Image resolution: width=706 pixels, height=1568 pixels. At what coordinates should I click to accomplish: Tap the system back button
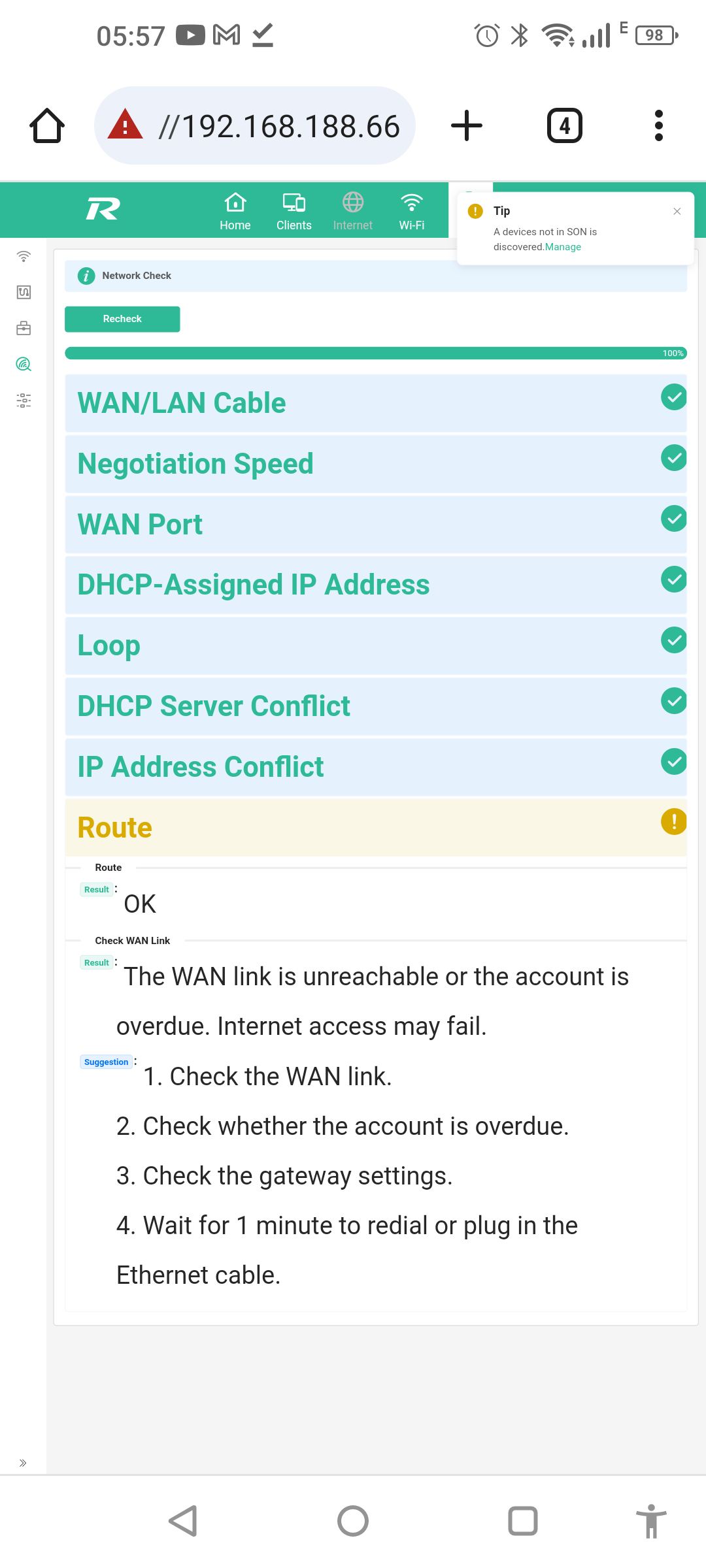[x=183, y=1521]
